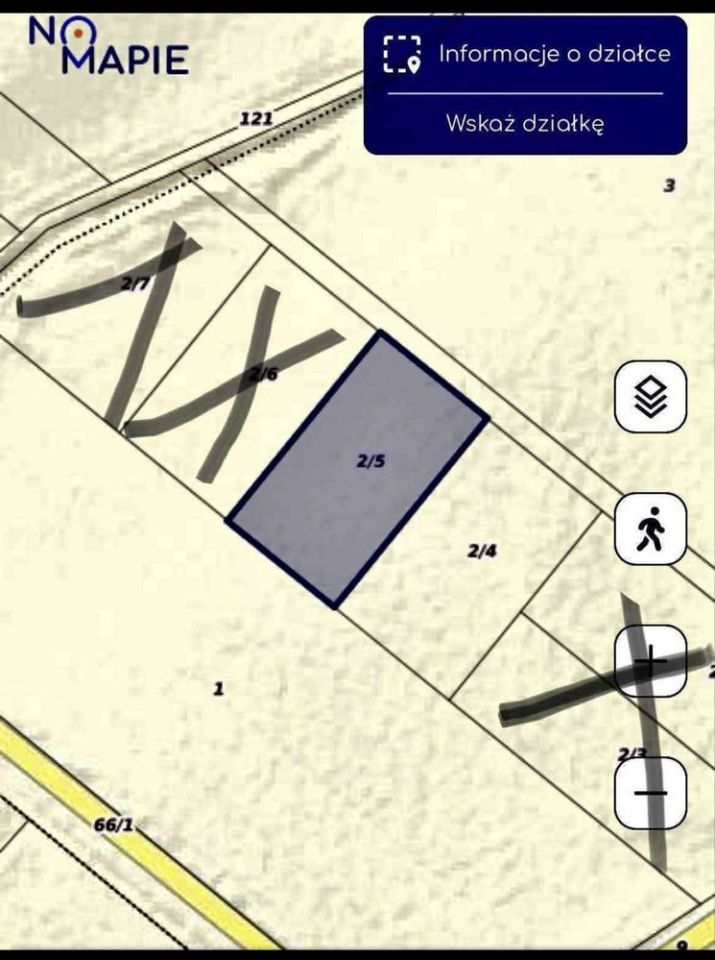Zoom out the map with minus button

pos(650,793)
